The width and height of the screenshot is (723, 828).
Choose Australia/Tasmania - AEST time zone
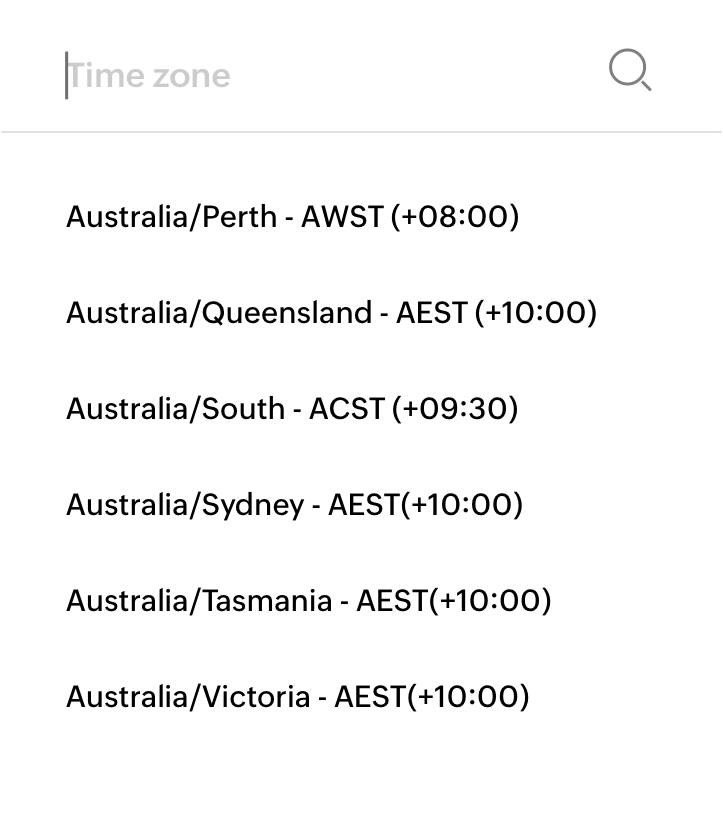[308, 601]
